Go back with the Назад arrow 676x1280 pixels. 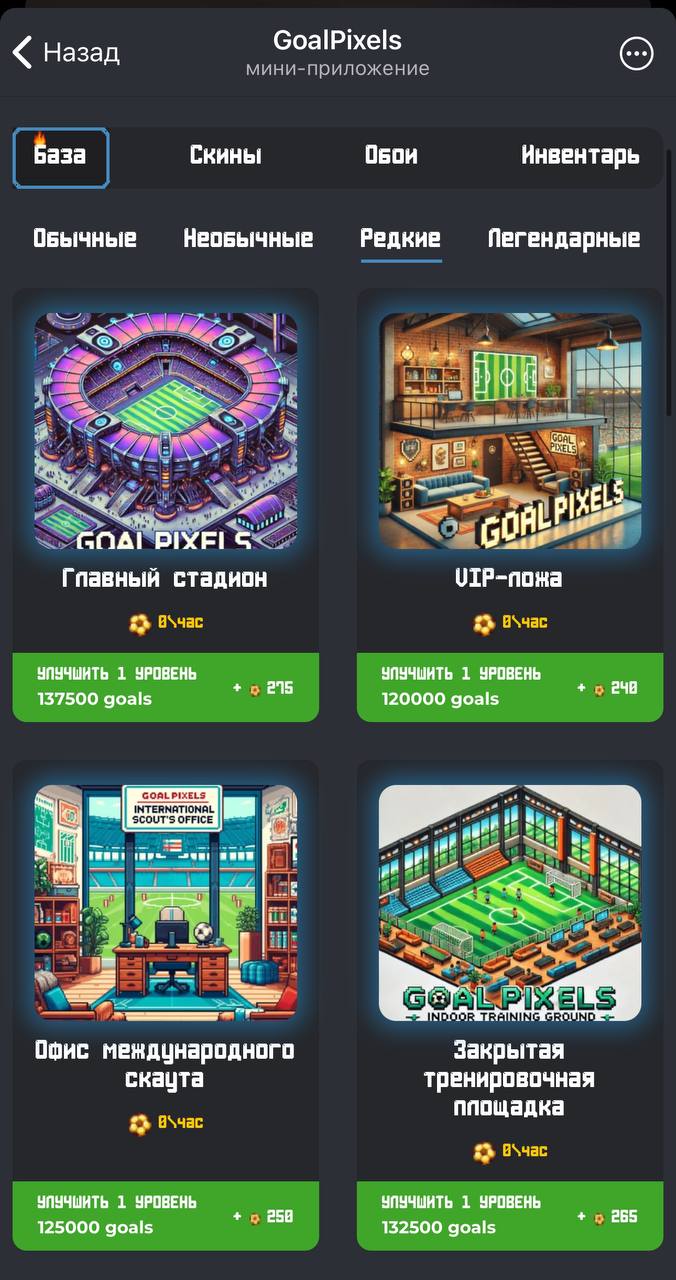click(66, 52)
